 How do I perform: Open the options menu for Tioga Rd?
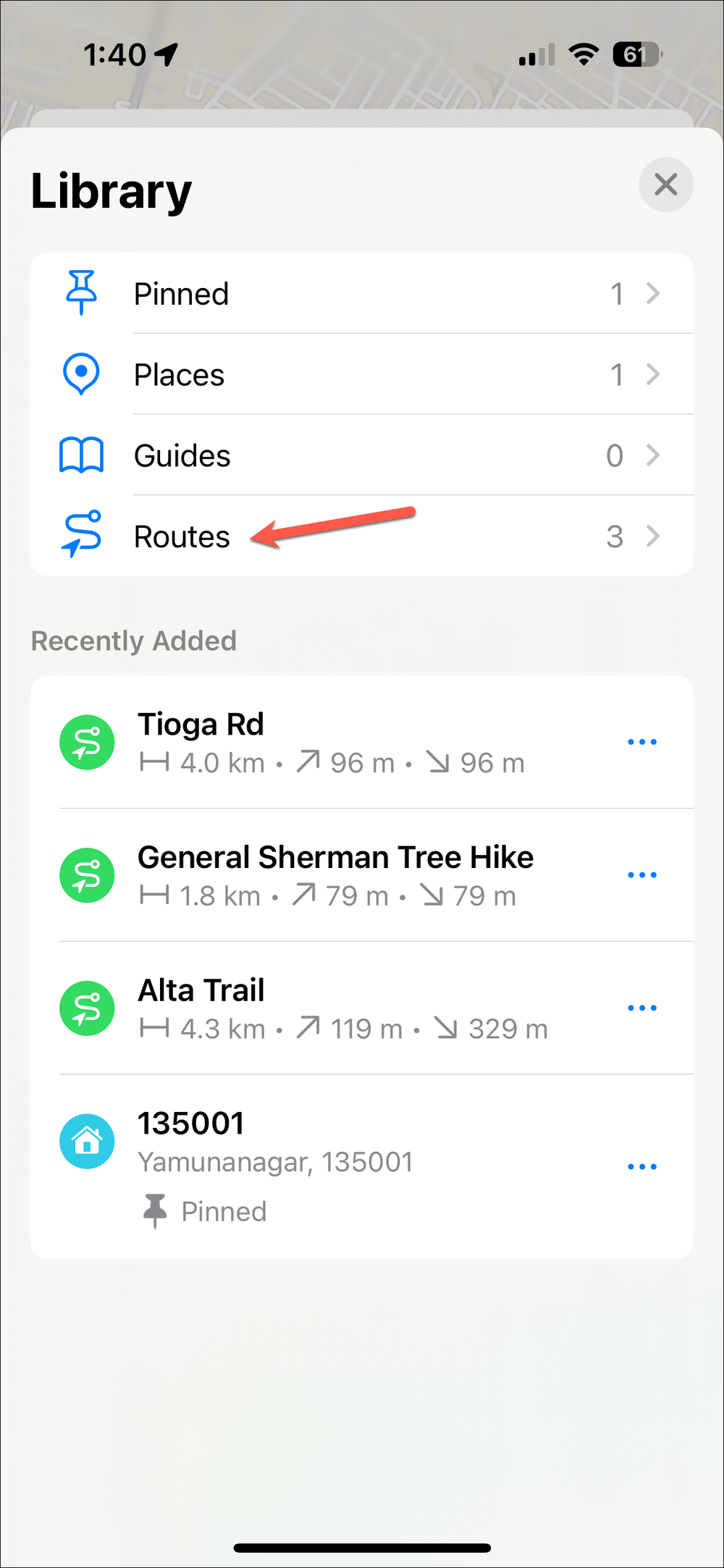coord(642,741)
